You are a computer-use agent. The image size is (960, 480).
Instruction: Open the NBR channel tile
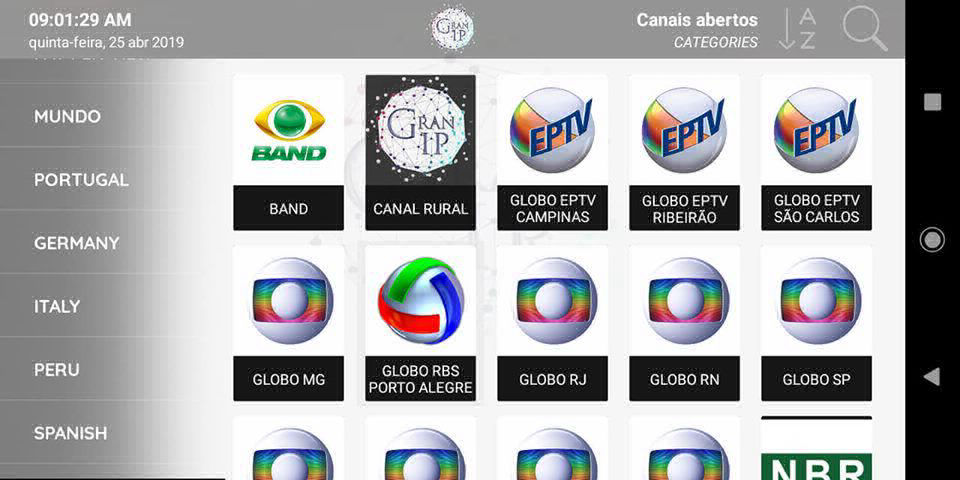(816, 455)
